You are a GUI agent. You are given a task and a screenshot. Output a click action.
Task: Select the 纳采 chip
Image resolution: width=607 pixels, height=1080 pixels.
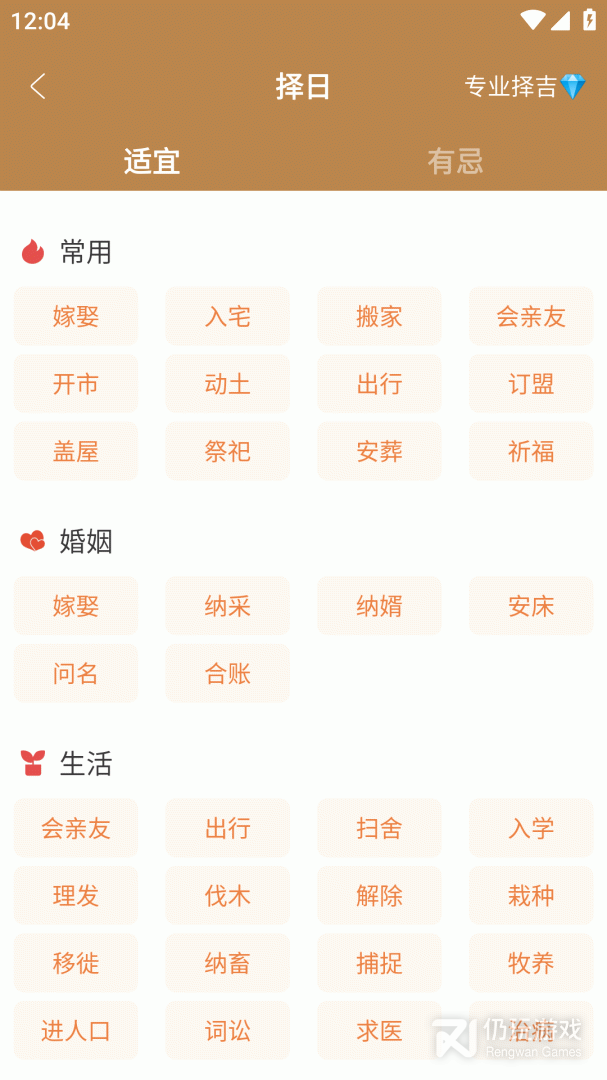click(227, 606)
